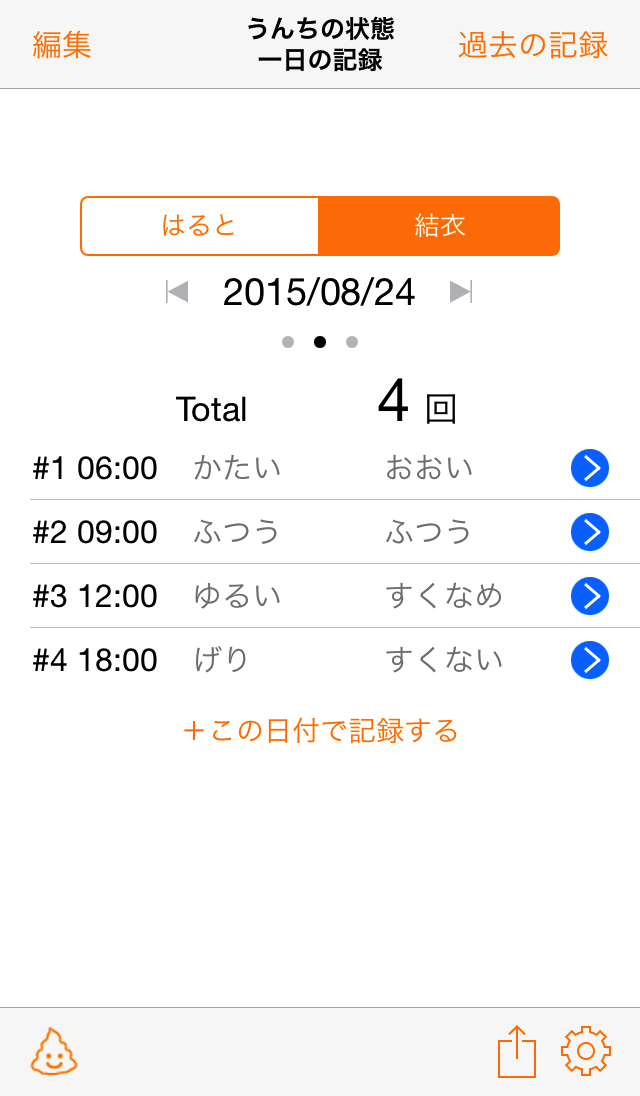The image size is (640, 1096).
Task: Tap the poop icon in the toolbar
Action: [54, 1051]
